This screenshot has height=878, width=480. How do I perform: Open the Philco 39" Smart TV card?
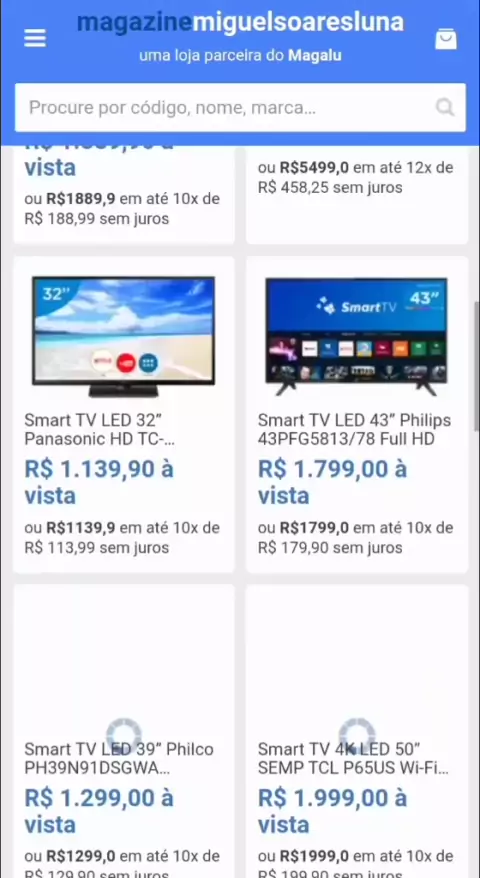(124, 731)
